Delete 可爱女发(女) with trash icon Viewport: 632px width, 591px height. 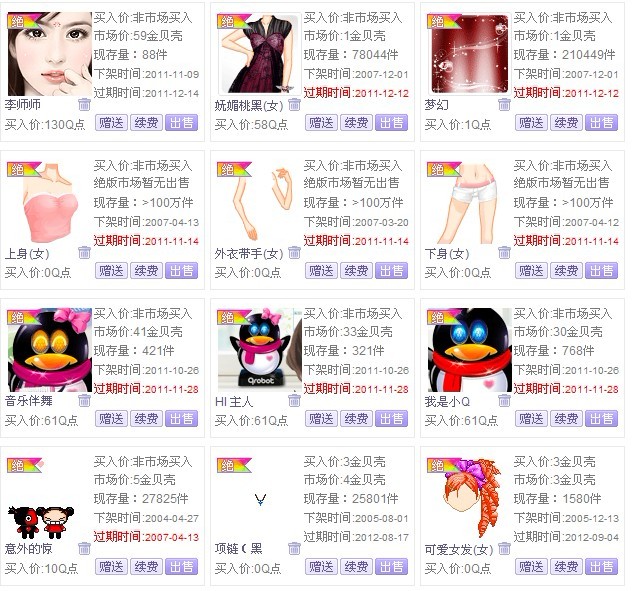[504, 548]
